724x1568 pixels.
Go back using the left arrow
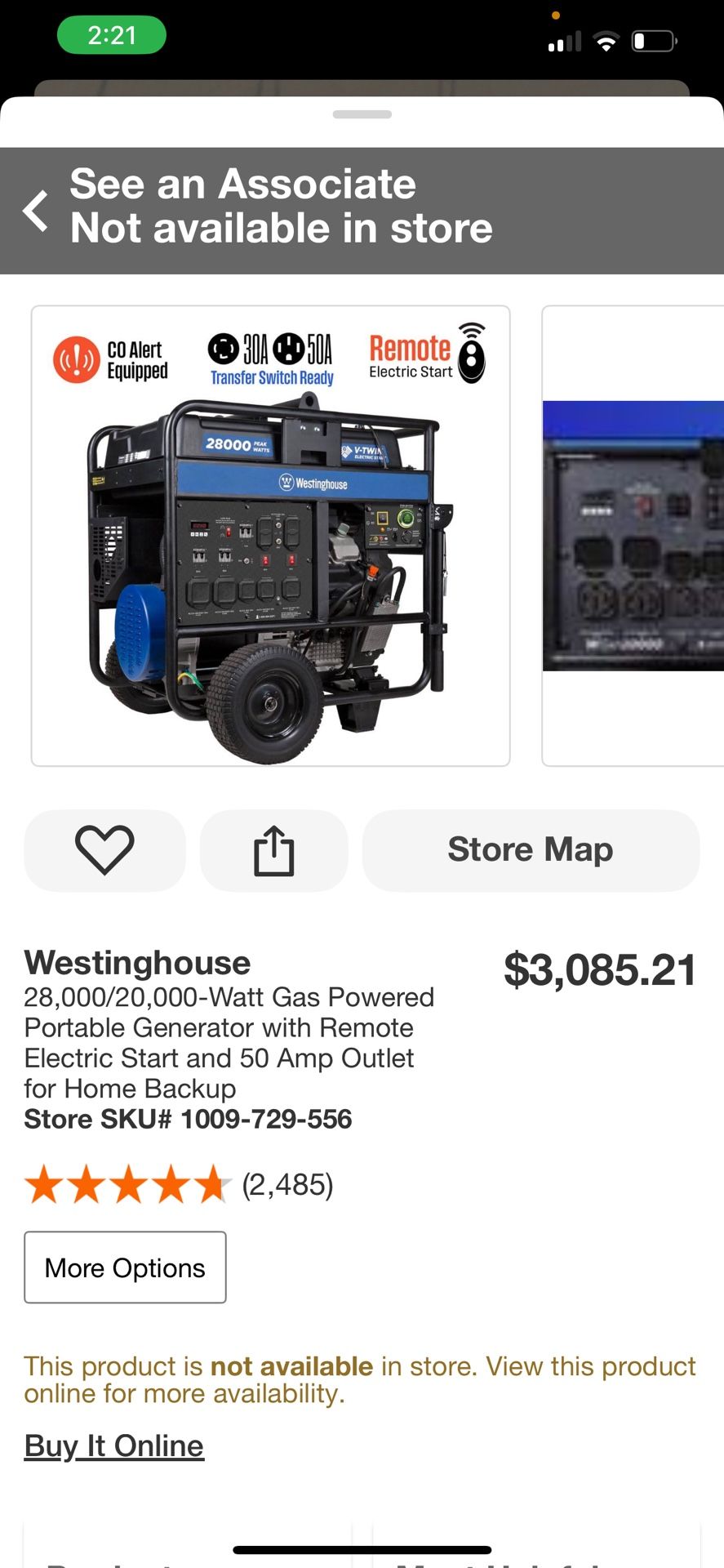click(35, 211)
